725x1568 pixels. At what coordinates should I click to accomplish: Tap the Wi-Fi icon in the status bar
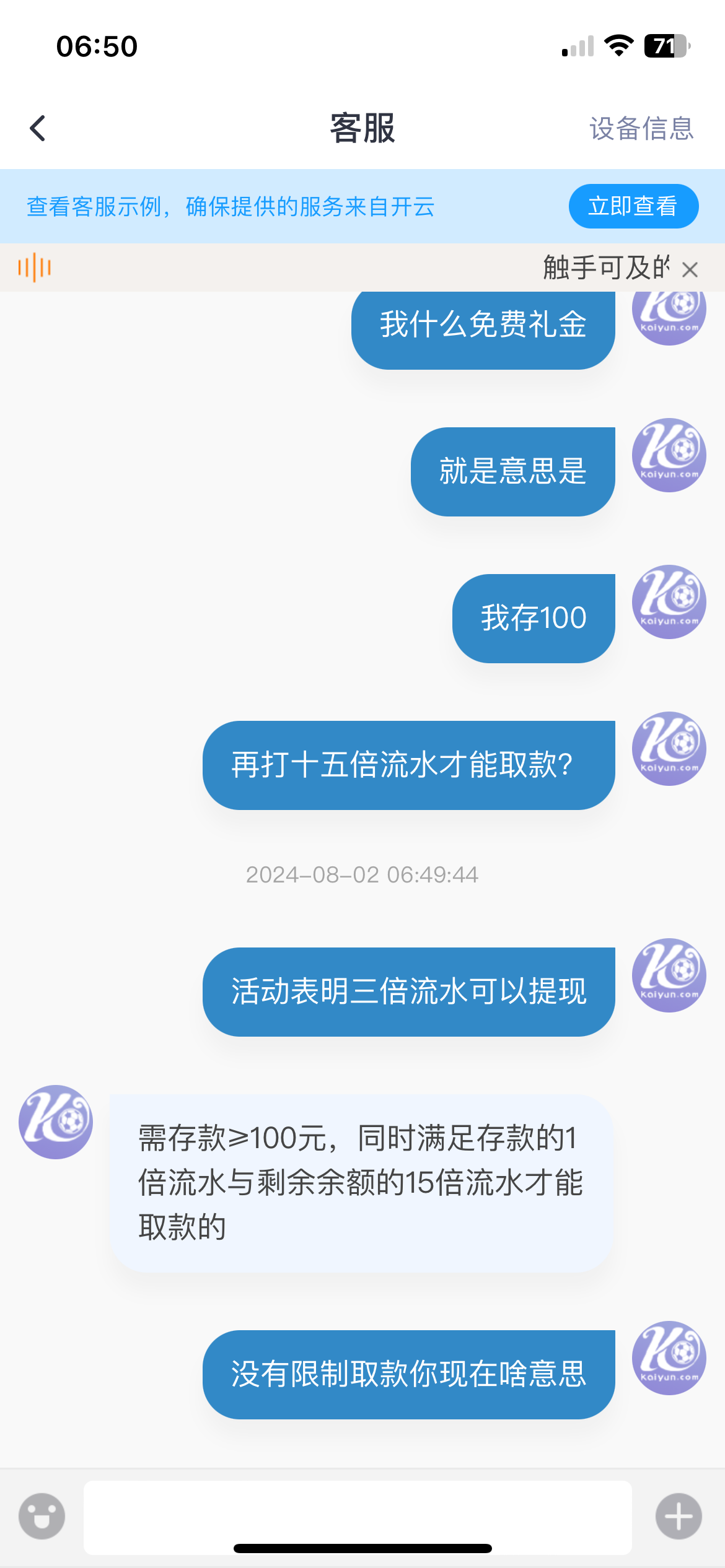click(x=617, y=45)
